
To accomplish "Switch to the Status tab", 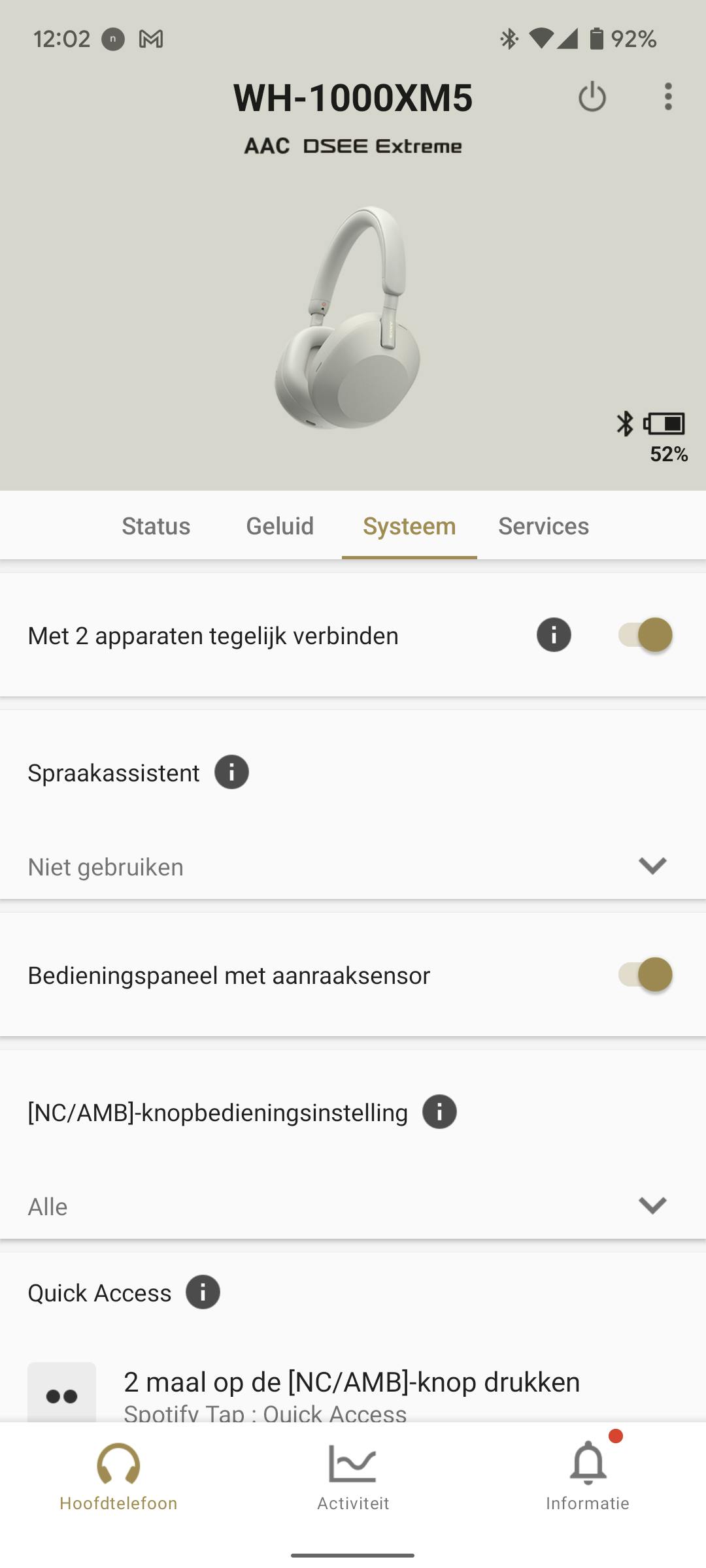I will pos(156,526).
